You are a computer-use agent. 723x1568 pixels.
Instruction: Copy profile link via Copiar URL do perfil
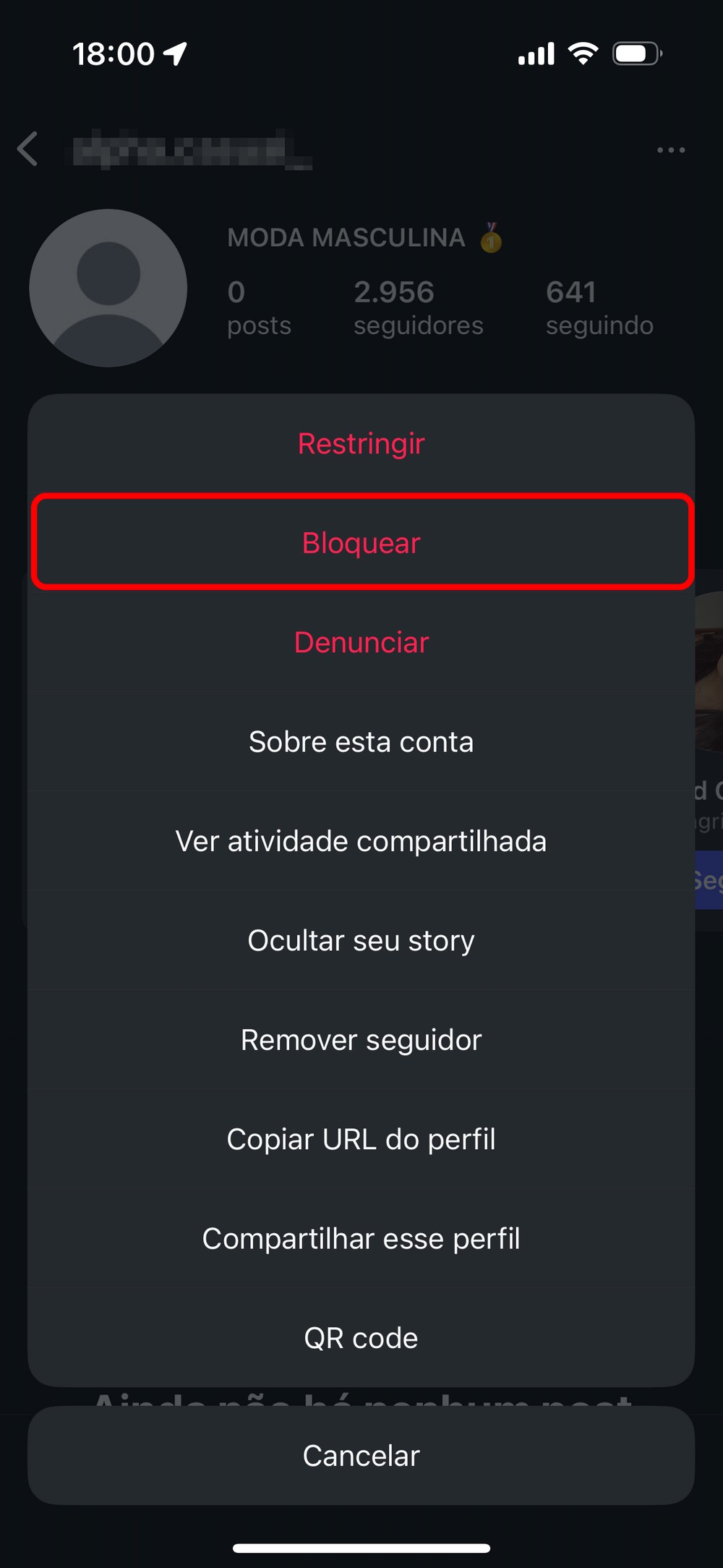tap(361, 1139)
